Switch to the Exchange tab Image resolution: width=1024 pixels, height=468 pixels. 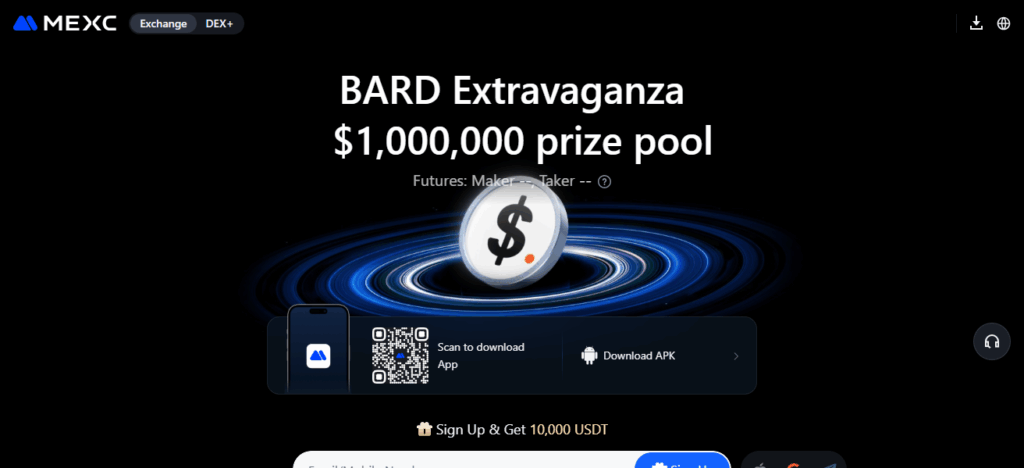(163, 23)
